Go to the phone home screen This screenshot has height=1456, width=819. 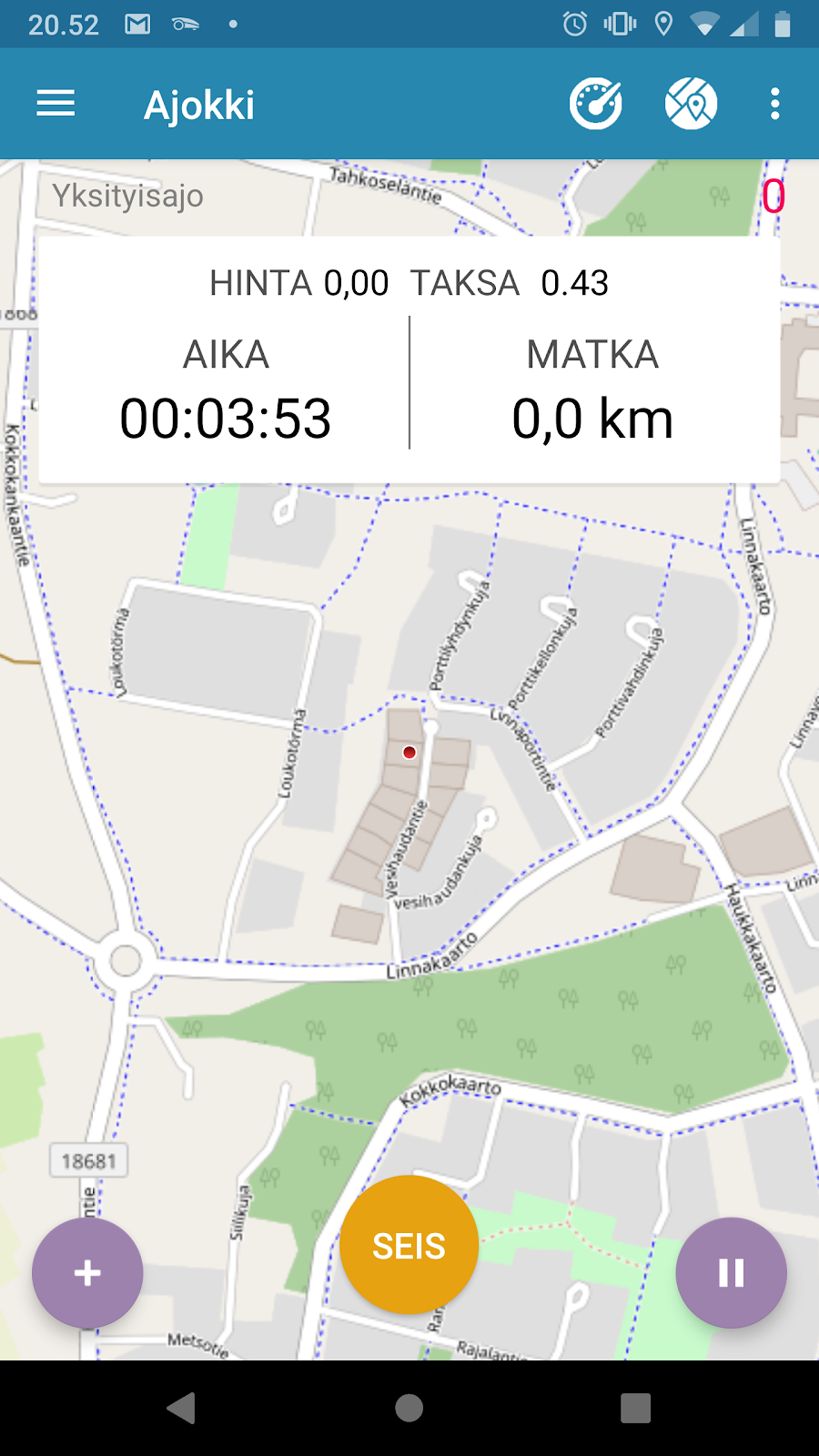click(409, 1408)
